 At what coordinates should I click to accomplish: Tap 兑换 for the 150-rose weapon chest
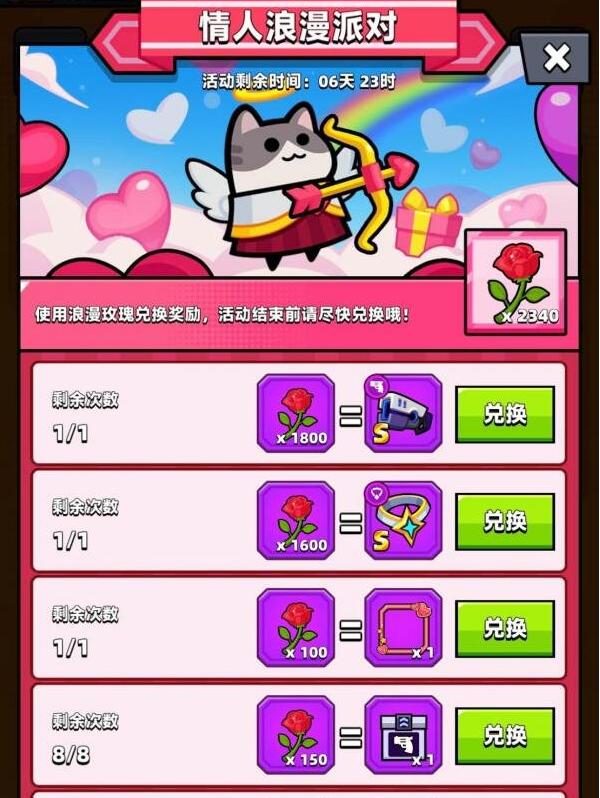(505, 736)
